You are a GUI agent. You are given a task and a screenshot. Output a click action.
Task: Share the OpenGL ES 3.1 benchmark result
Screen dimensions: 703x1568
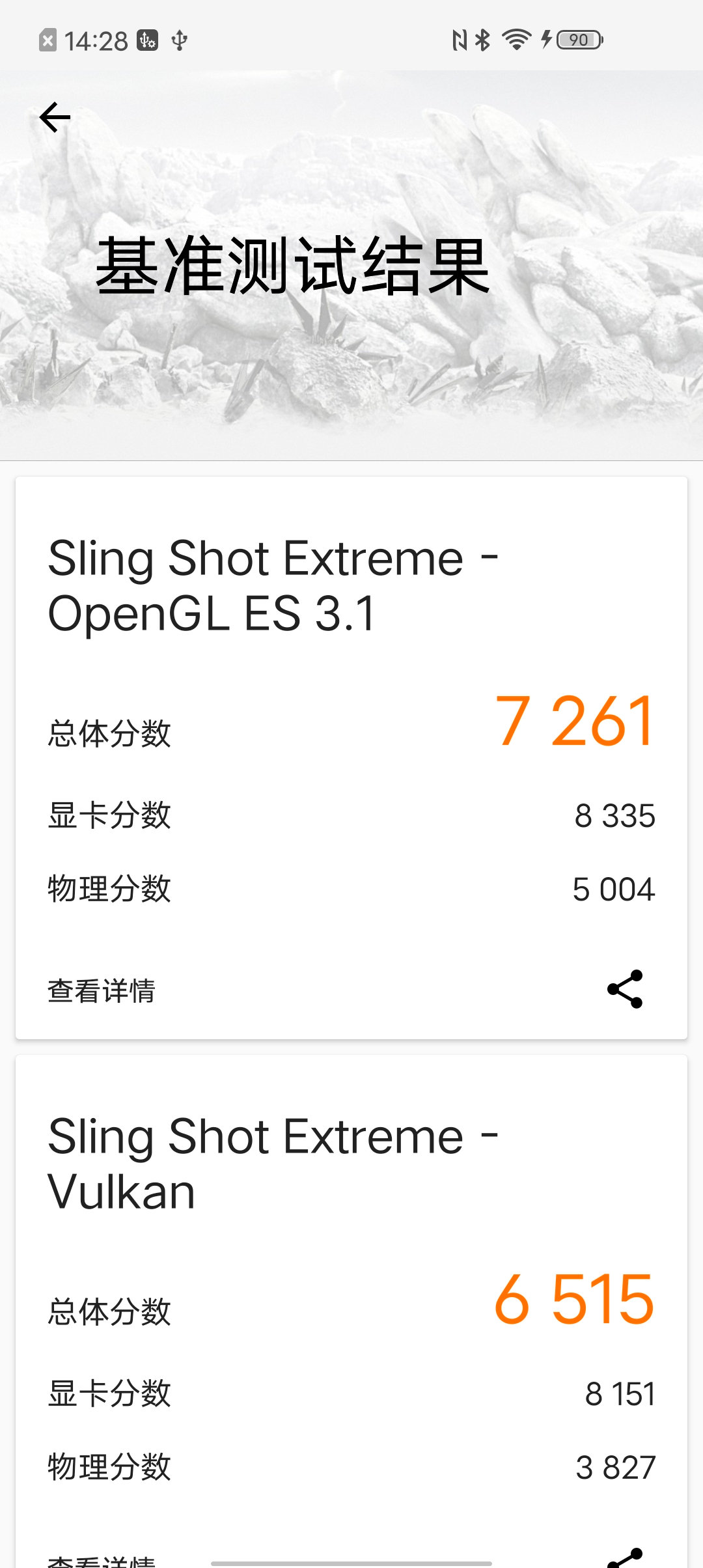(x=625, y=989)
